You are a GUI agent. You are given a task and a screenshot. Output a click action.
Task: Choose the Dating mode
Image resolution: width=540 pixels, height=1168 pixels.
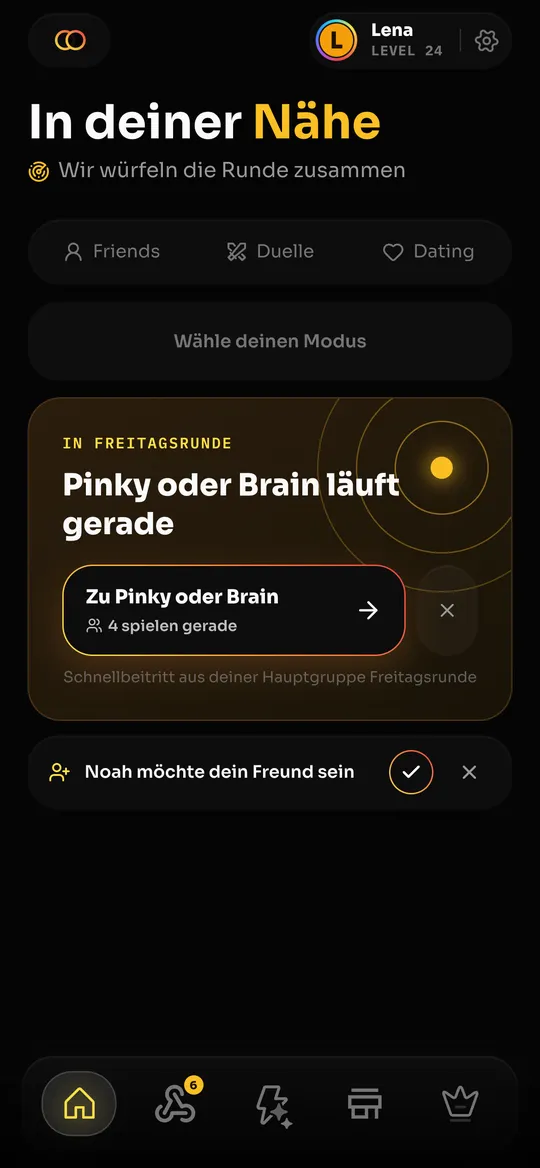click(428, 252)
